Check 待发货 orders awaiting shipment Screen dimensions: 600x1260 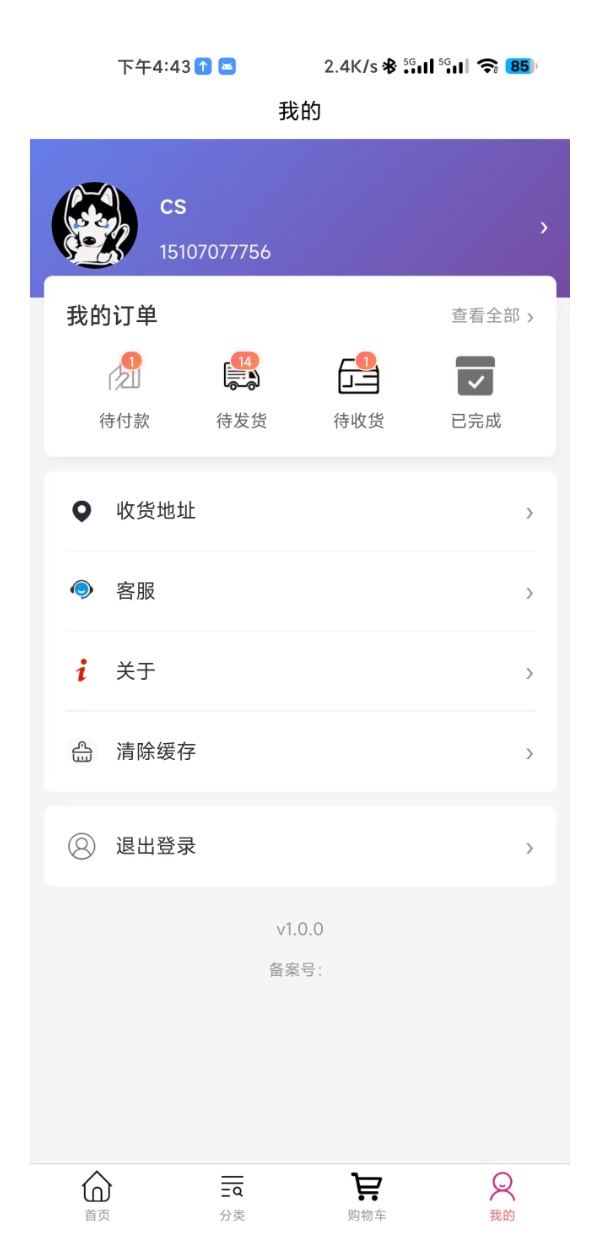242,392
